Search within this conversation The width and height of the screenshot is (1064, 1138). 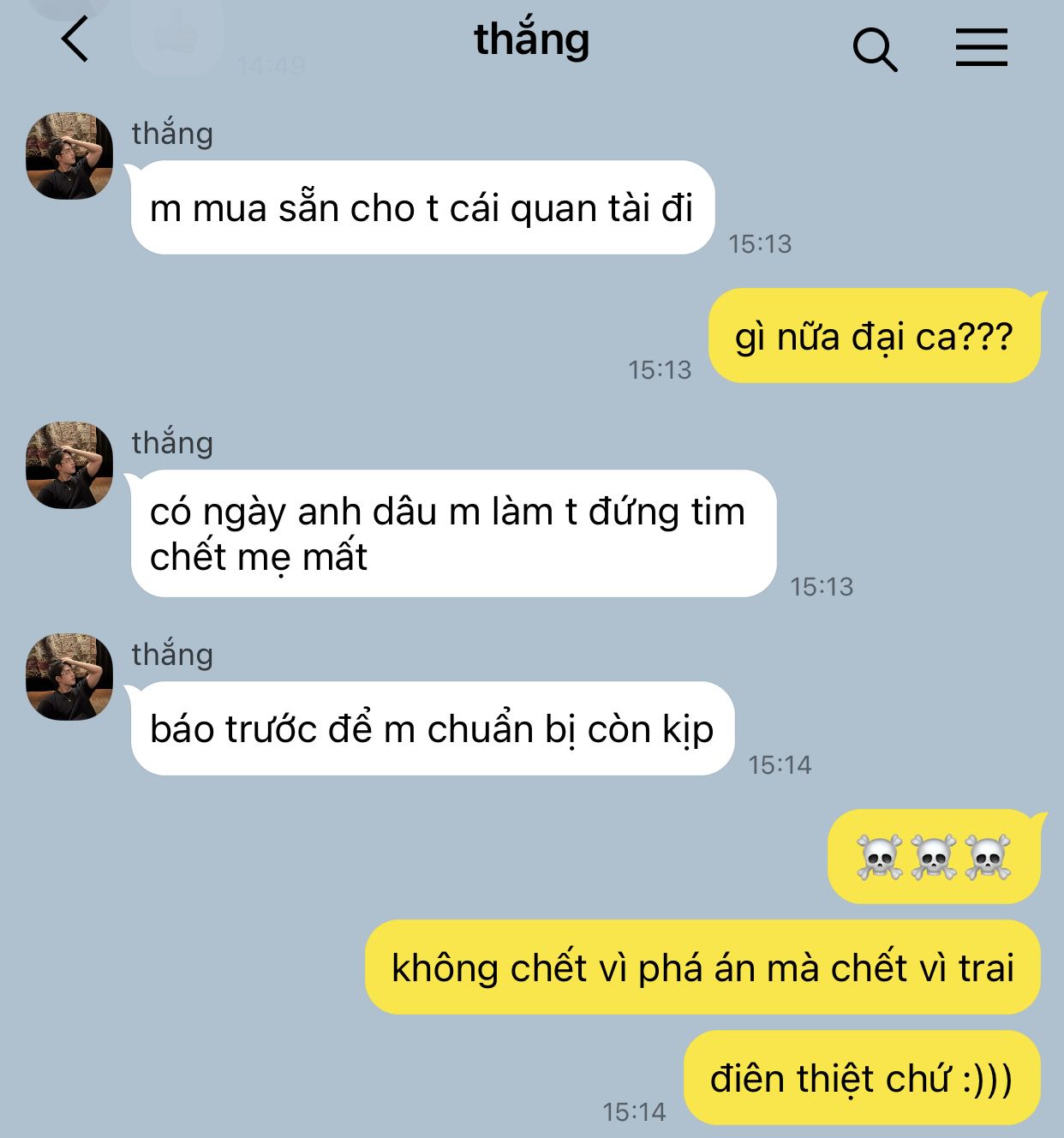tap(875, 49)
